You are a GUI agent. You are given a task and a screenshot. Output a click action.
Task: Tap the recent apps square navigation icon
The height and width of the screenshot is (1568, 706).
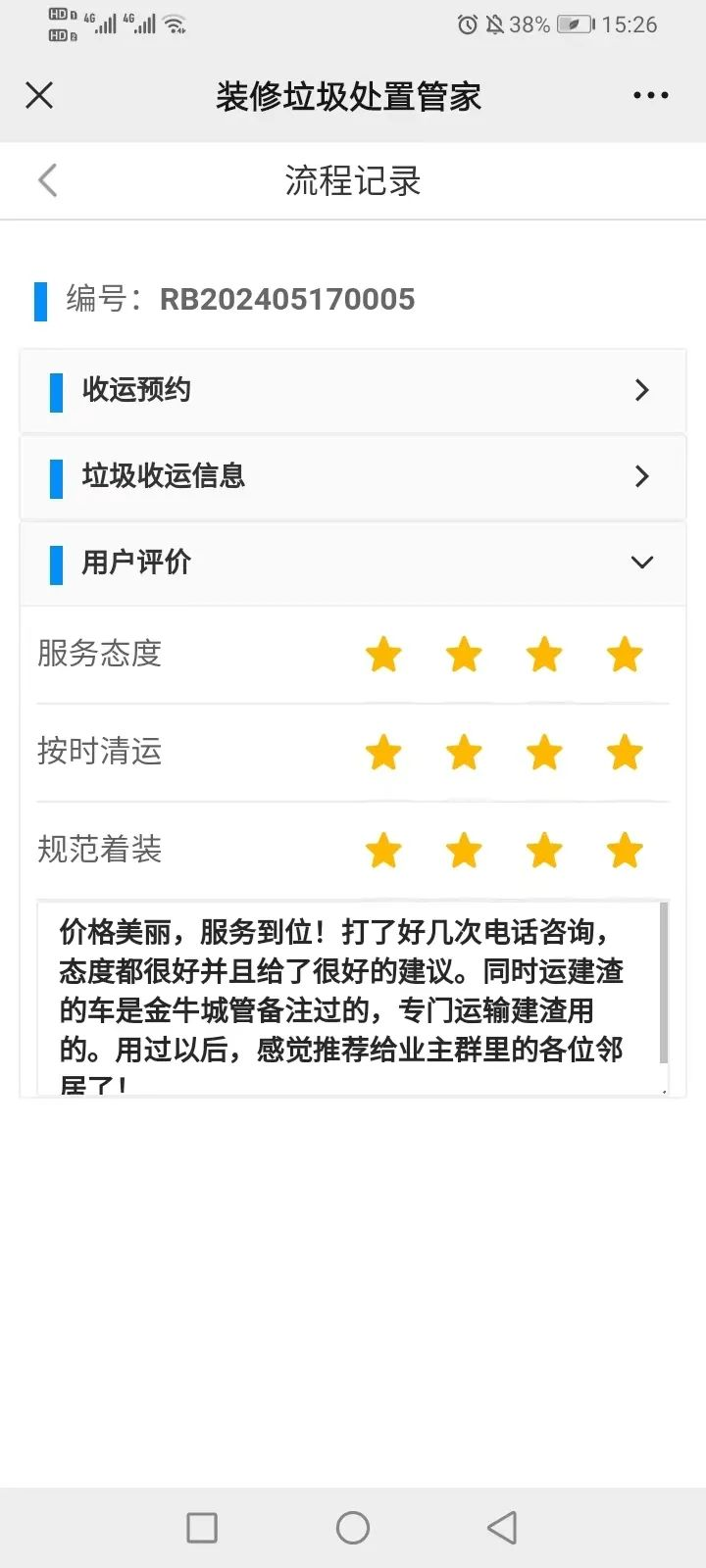click(x=201, y=1527)
